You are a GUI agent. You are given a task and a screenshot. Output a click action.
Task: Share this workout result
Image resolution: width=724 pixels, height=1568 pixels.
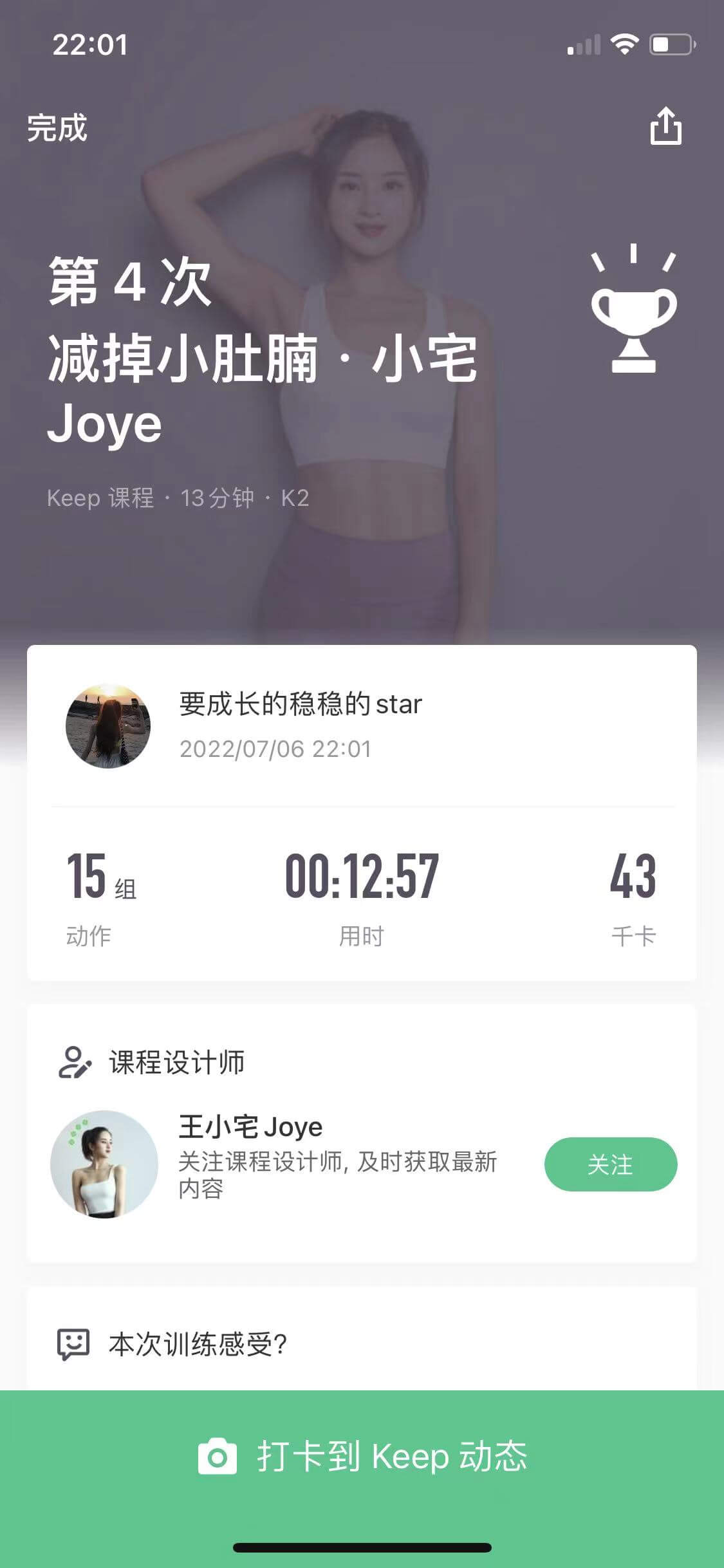pos(665,126)
